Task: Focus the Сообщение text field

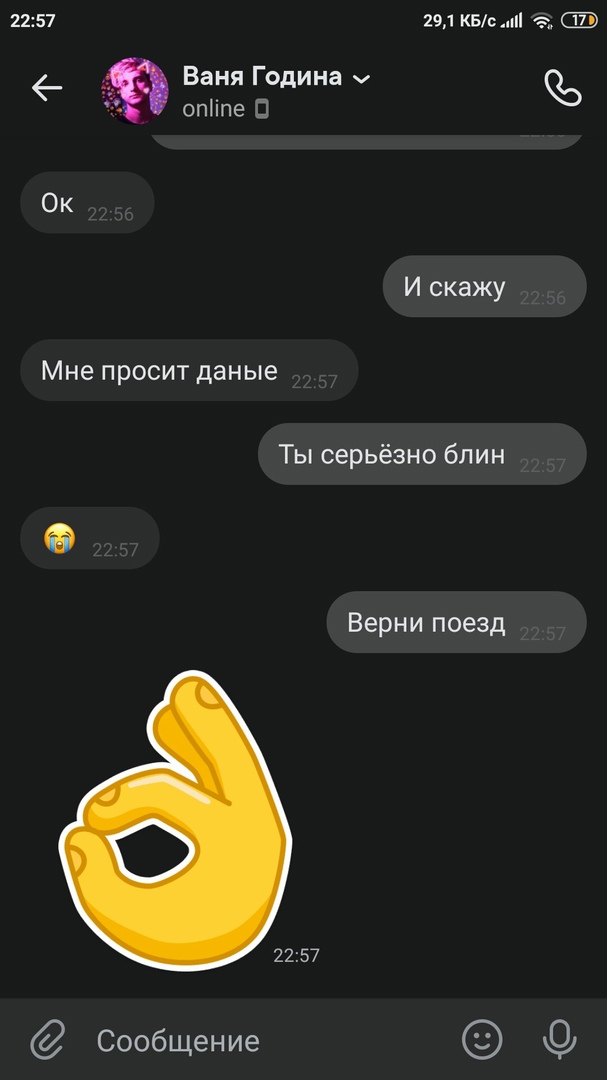Action: [x=260, y=1040]
